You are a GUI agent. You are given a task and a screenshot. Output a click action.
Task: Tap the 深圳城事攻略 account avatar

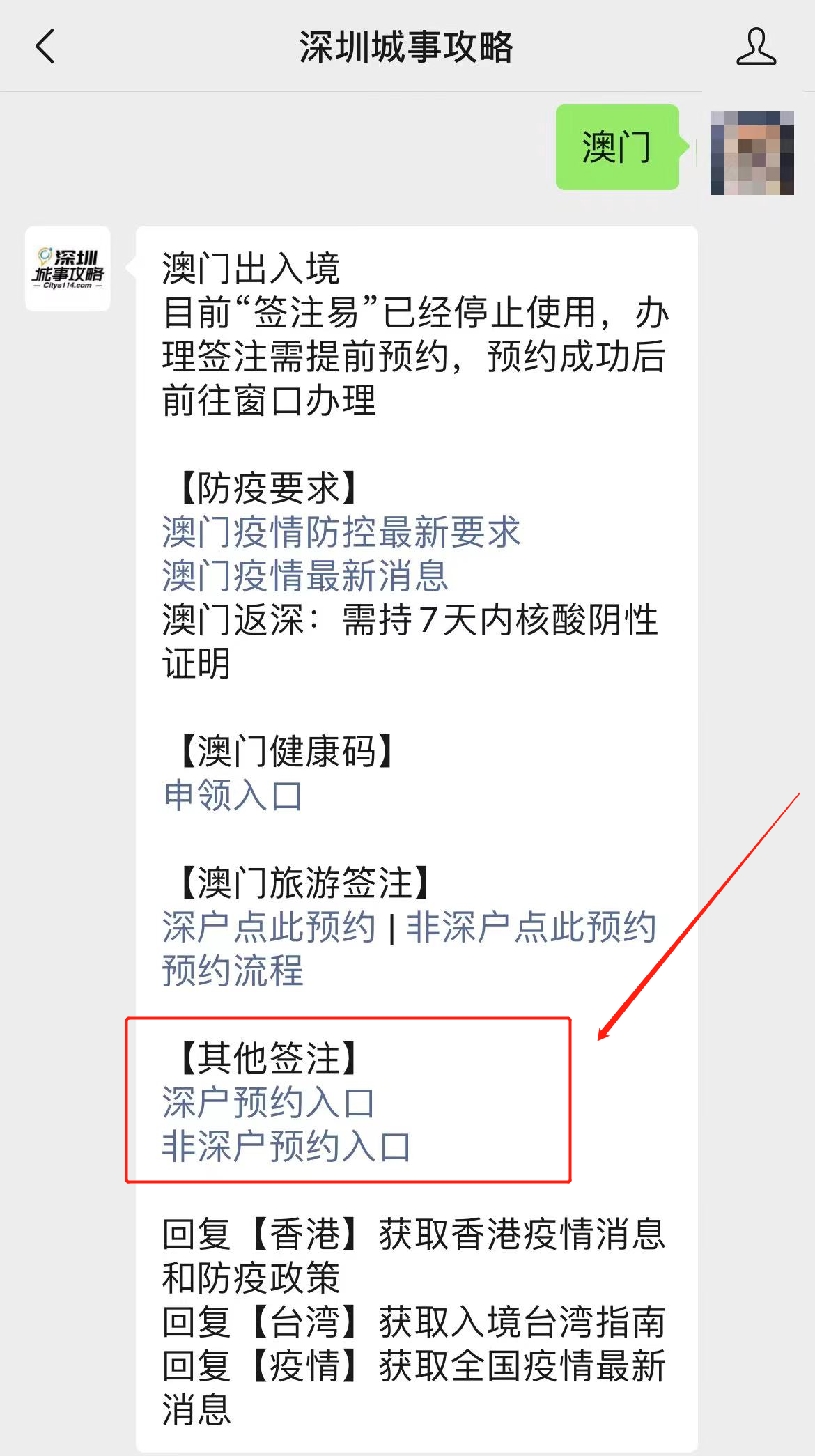(68, 268)
